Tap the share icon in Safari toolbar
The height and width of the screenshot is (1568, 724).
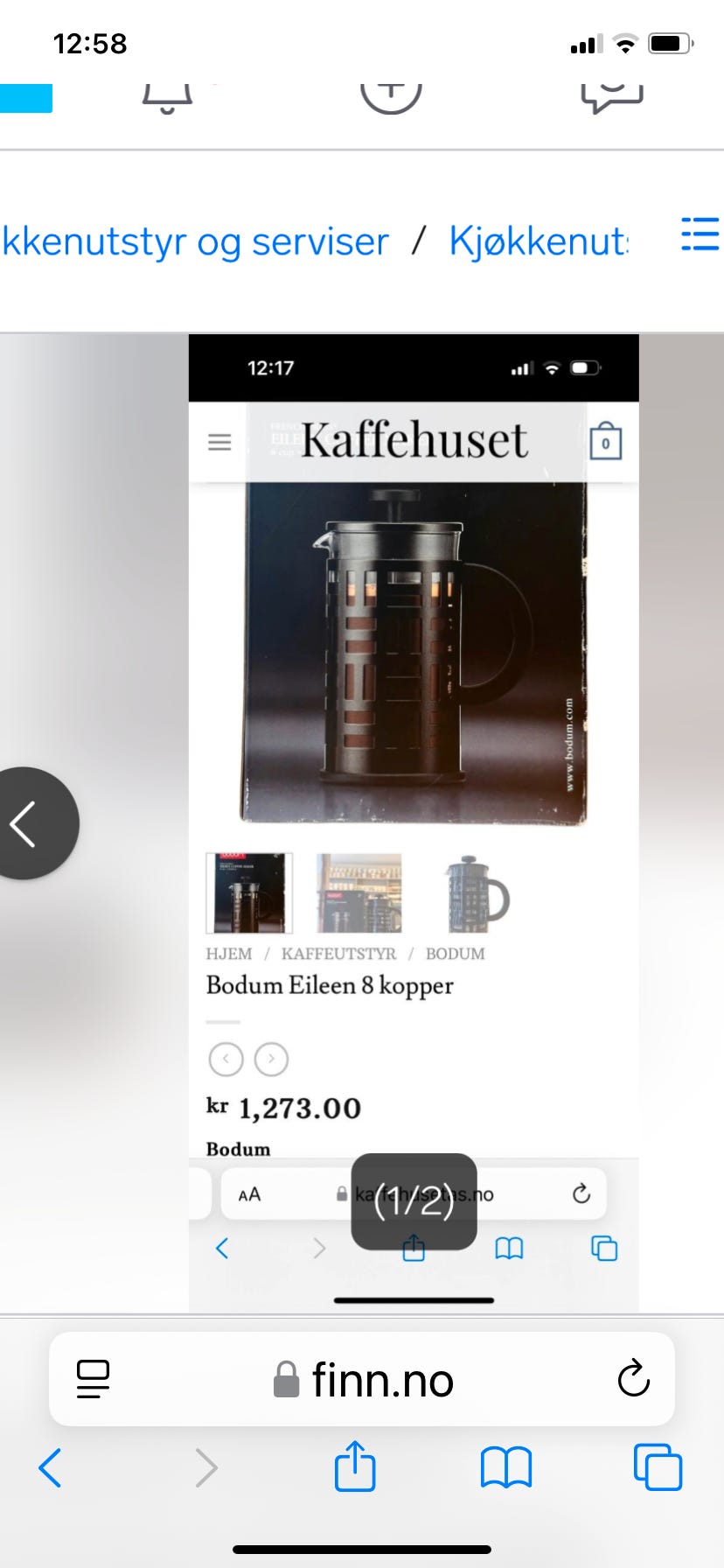354,1468
